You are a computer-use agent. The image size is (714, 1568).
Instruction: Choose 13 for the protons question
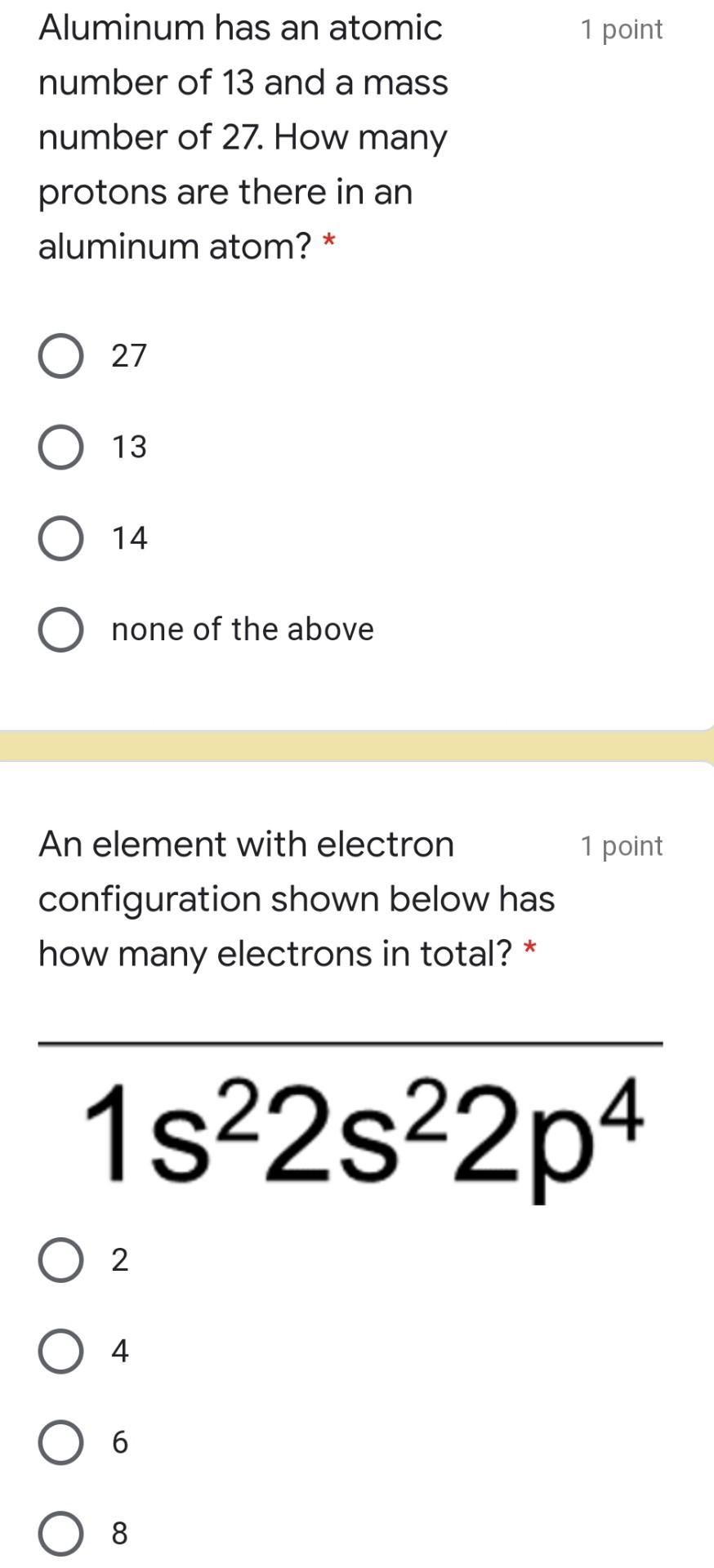[60, 448]
